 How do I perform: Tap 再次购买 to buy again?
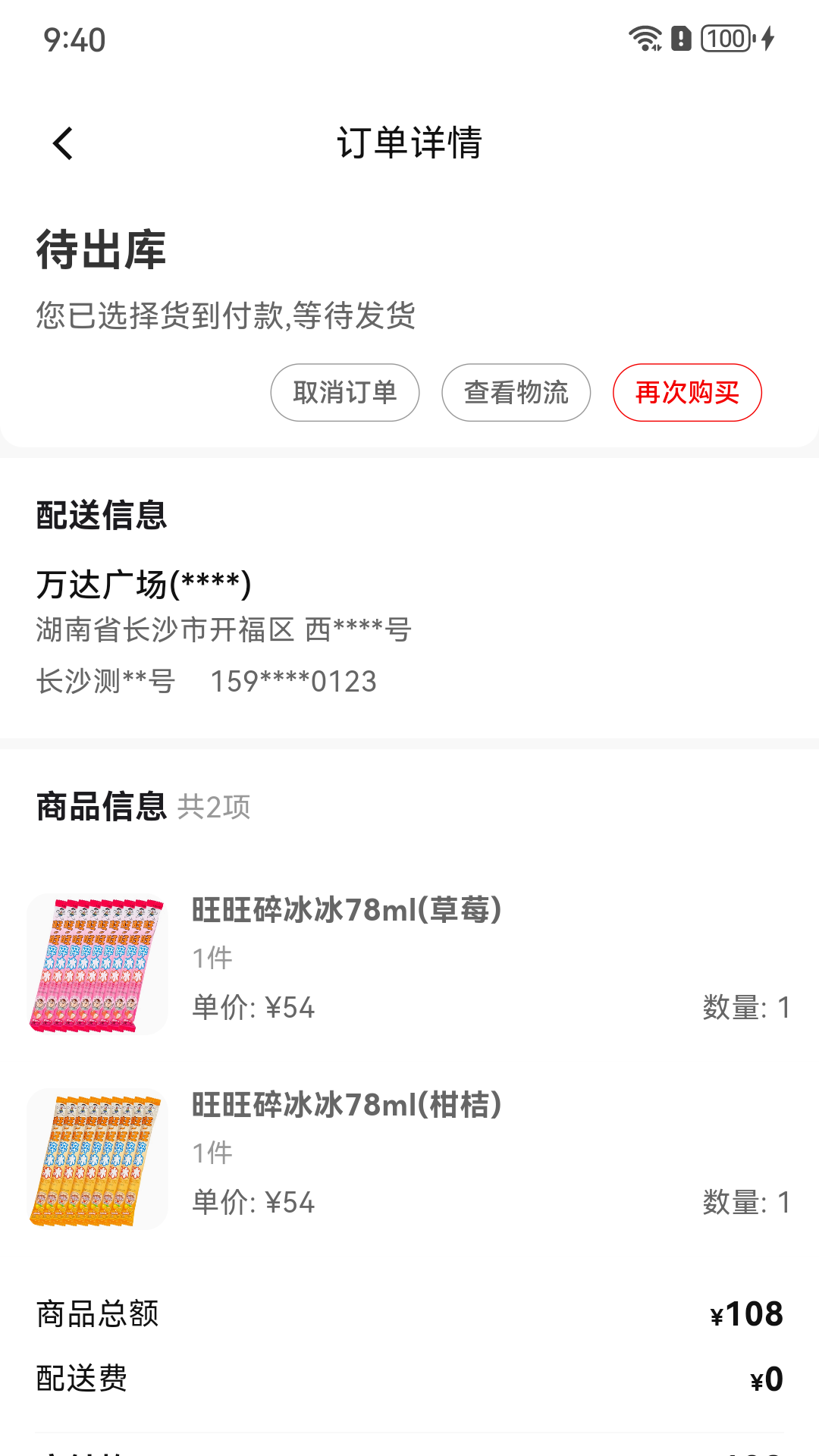click(x=687, y=392)
